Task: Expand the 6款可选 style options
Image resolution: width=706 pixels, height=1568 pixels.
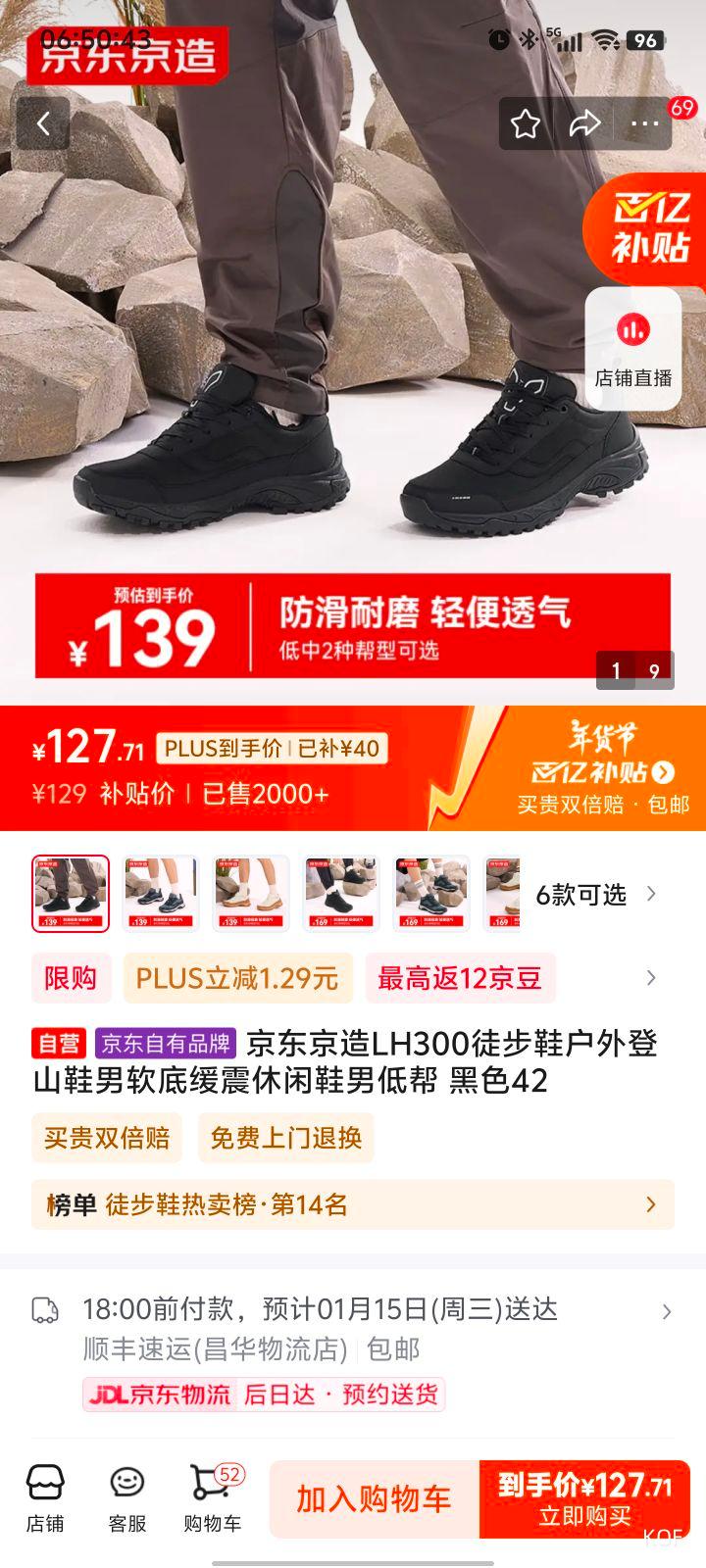Action: click(x=595, y=894)
